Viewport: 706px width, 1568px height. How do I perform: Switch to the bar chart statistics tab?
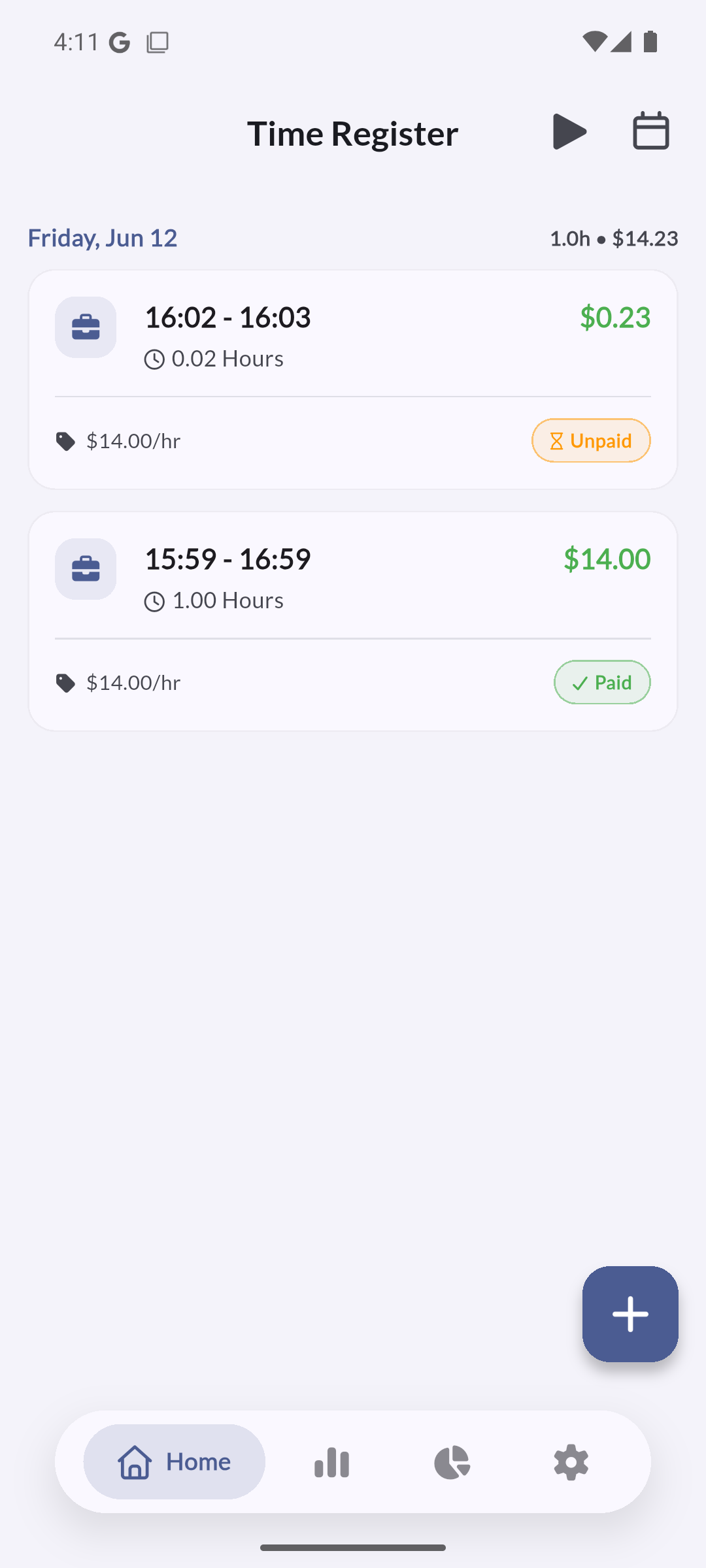pos(332,1462)
